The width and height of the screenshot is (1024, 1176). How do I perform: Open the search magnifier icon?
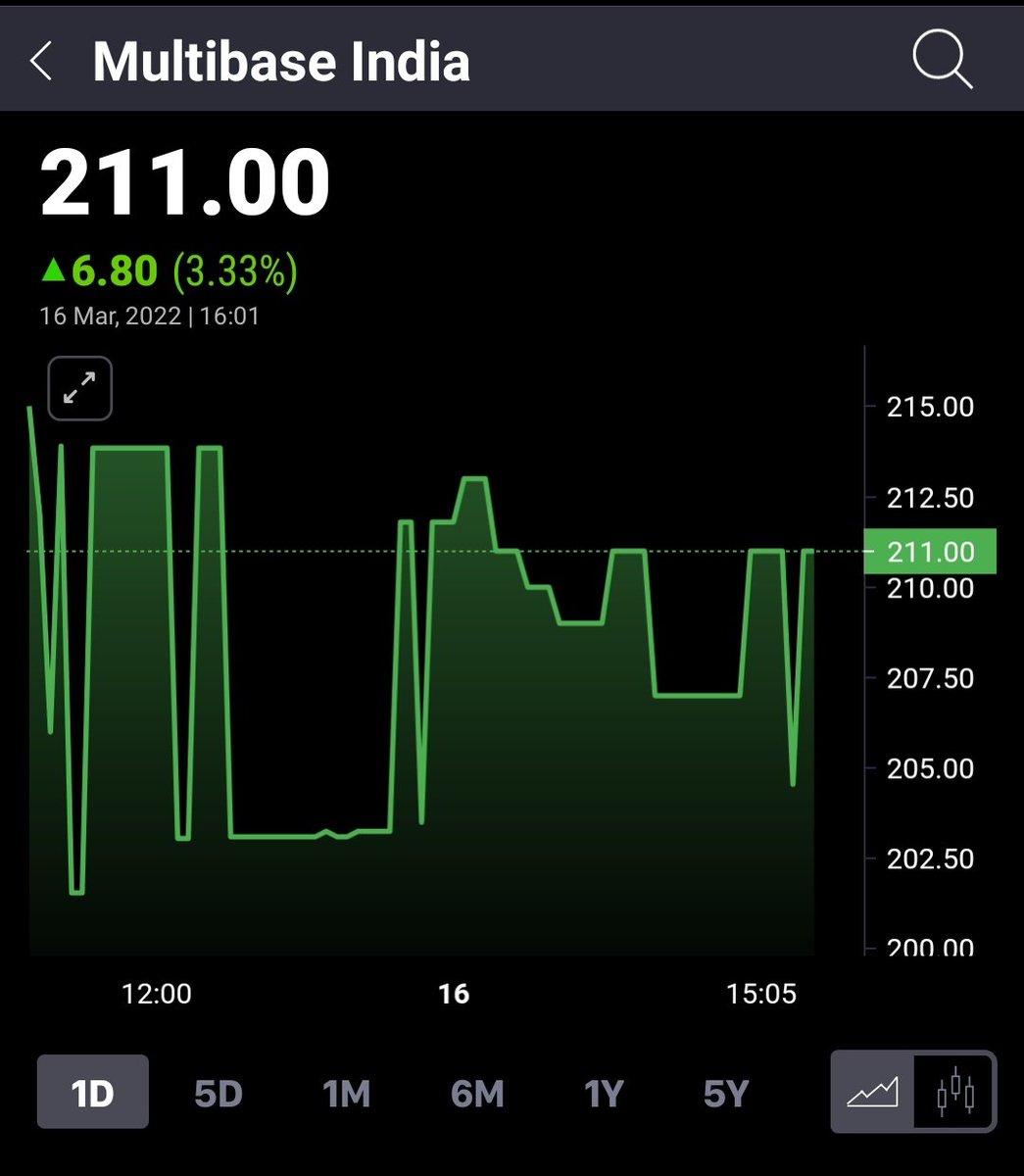pyautogui.click(x=942, y=60)
